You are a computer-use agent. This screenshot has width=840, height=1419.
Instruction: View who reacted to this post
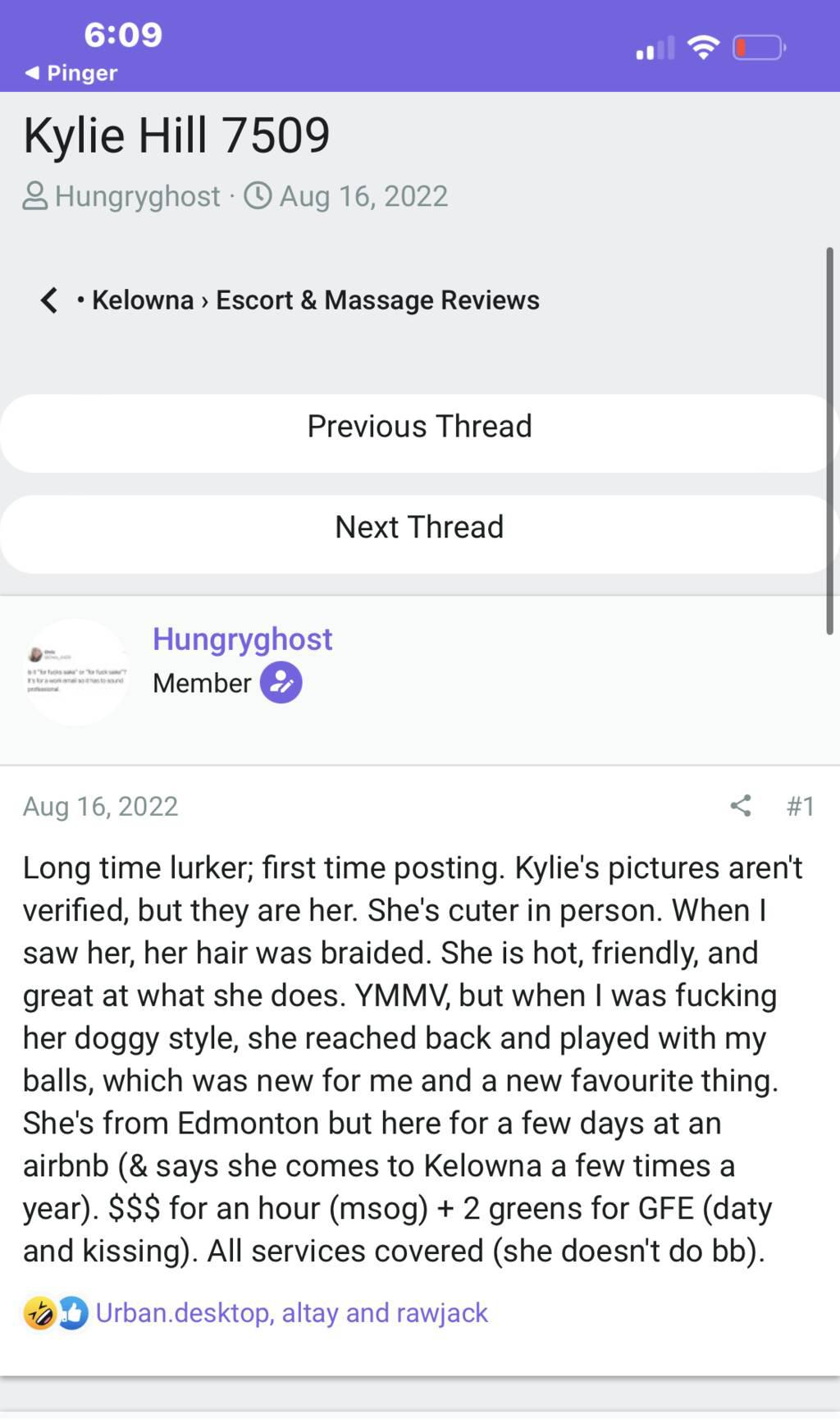click(291, 1313)
